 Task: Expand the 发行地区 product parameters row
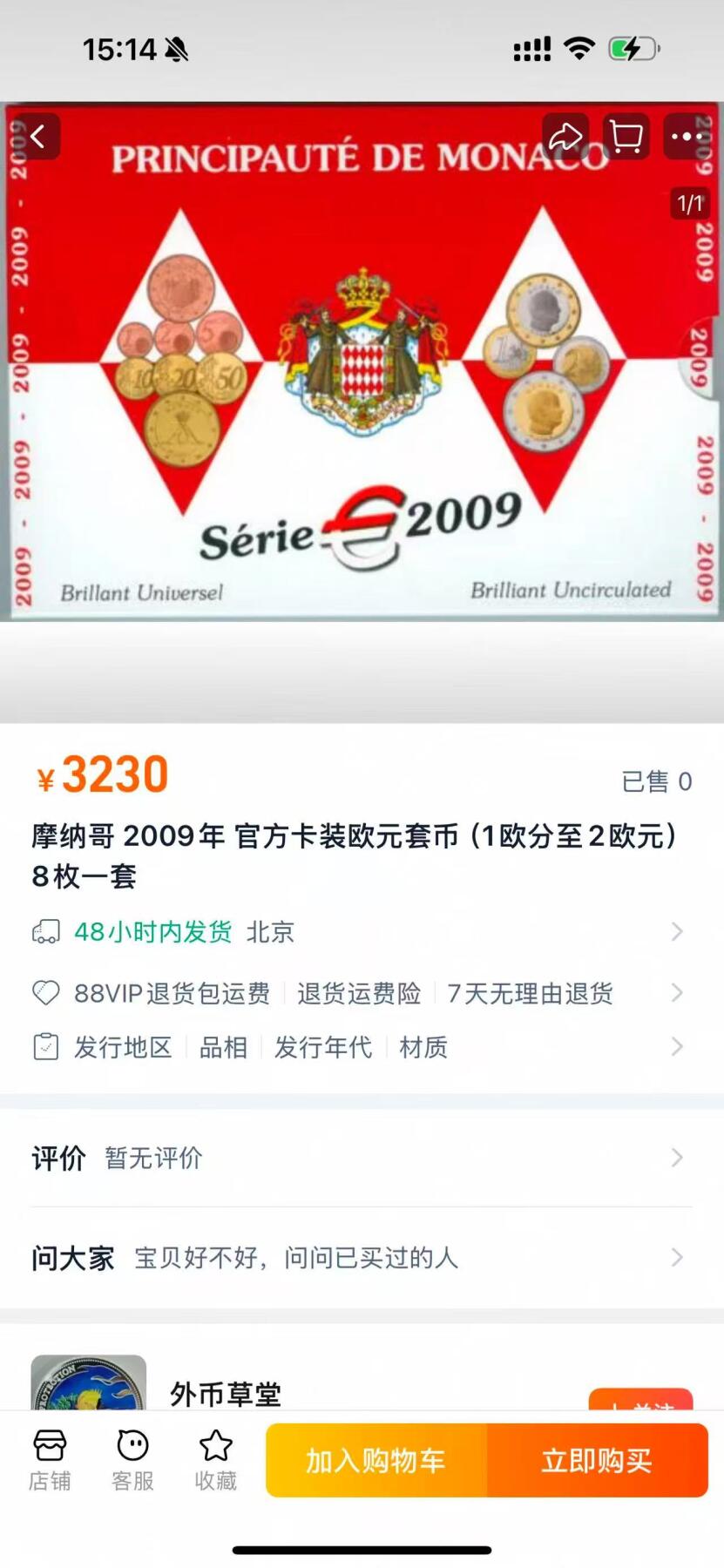click(x=124, y=1047)
